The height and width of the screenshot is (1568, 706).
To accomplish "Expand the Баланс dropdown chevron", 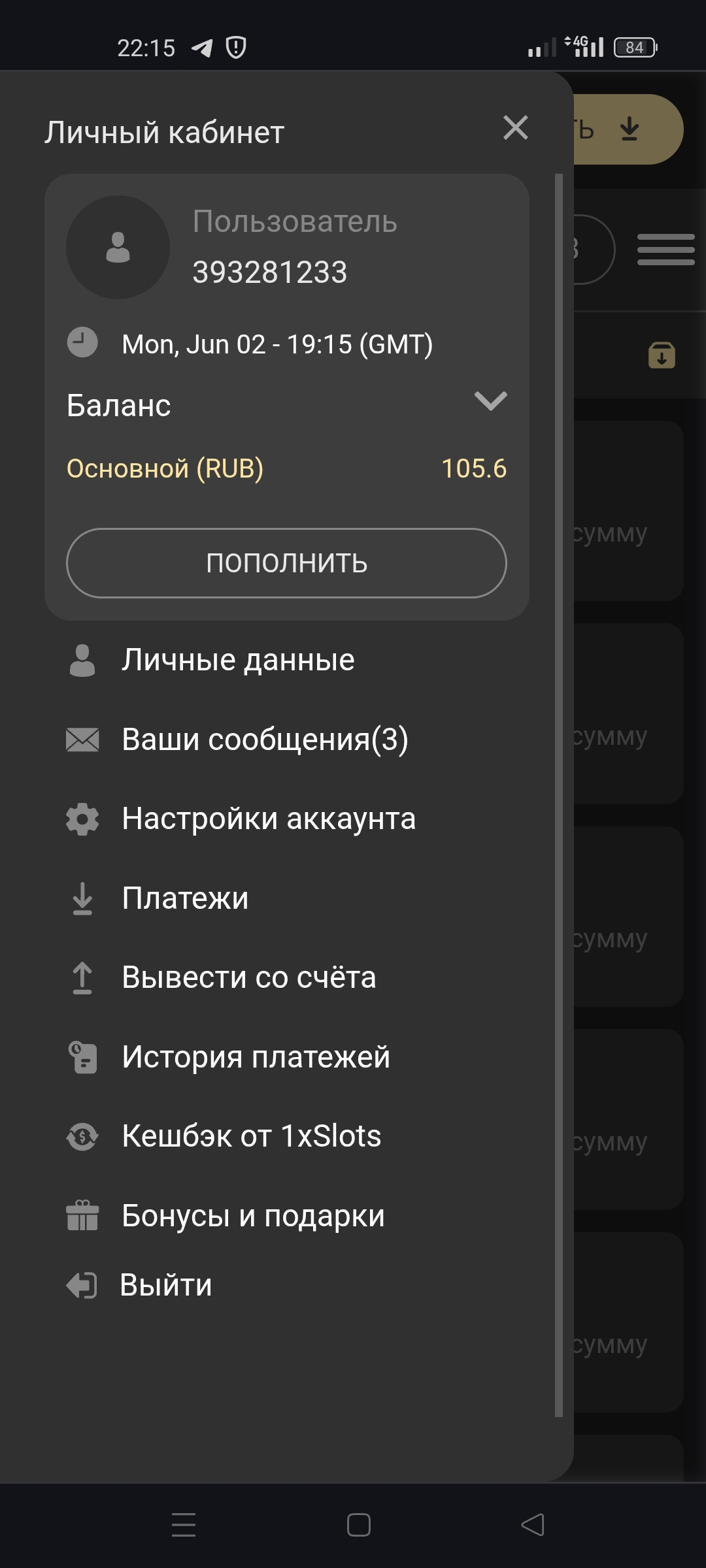I will [x=490, y=401].
